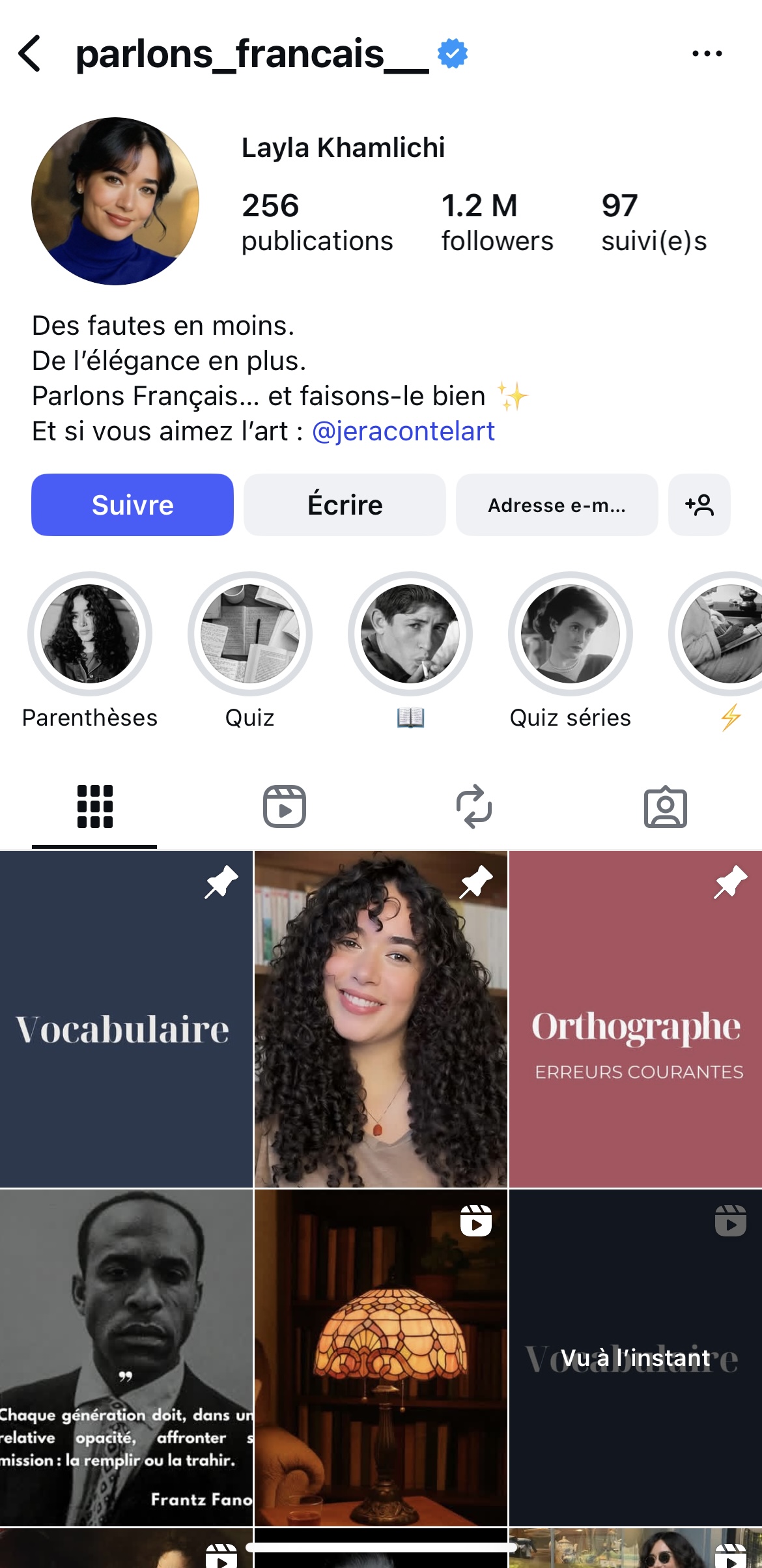Viewport: 762px width, 1568px height.
Task: View the Parenthèses story highlight
Action: pos(90,634)
